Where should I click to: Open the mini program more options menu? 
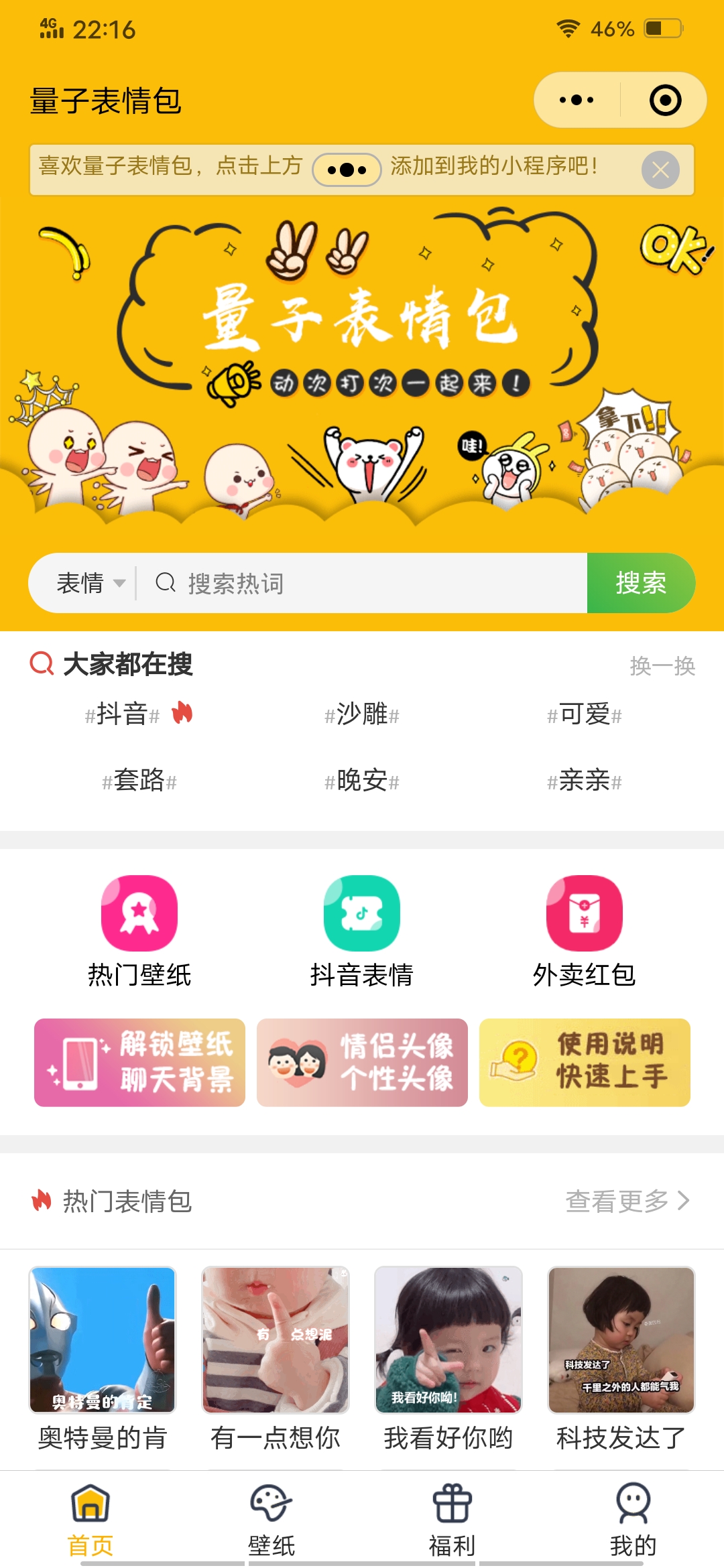tap(577, 101)
